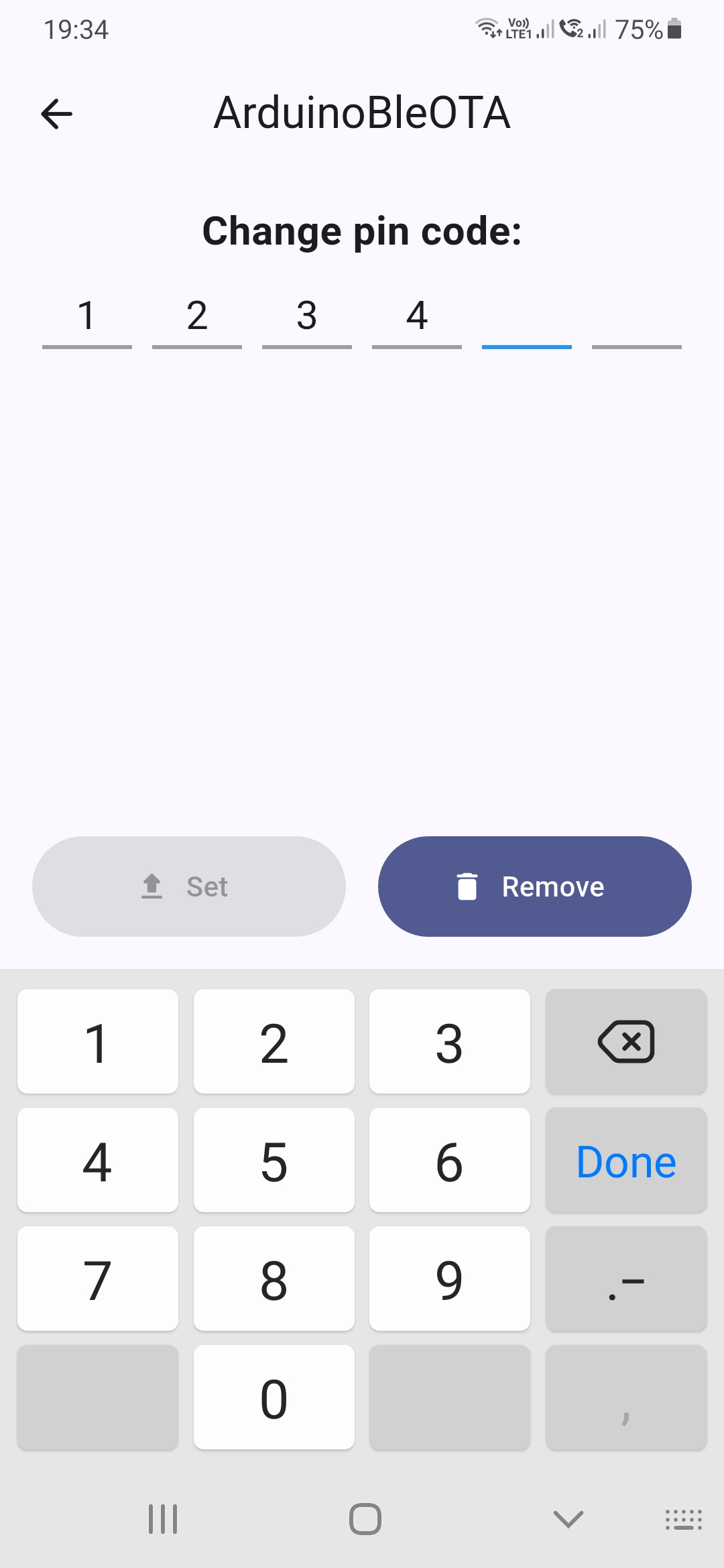The image size is (724, 1568).
Task: Click the disabled Set button
Action: click(188, 886)
